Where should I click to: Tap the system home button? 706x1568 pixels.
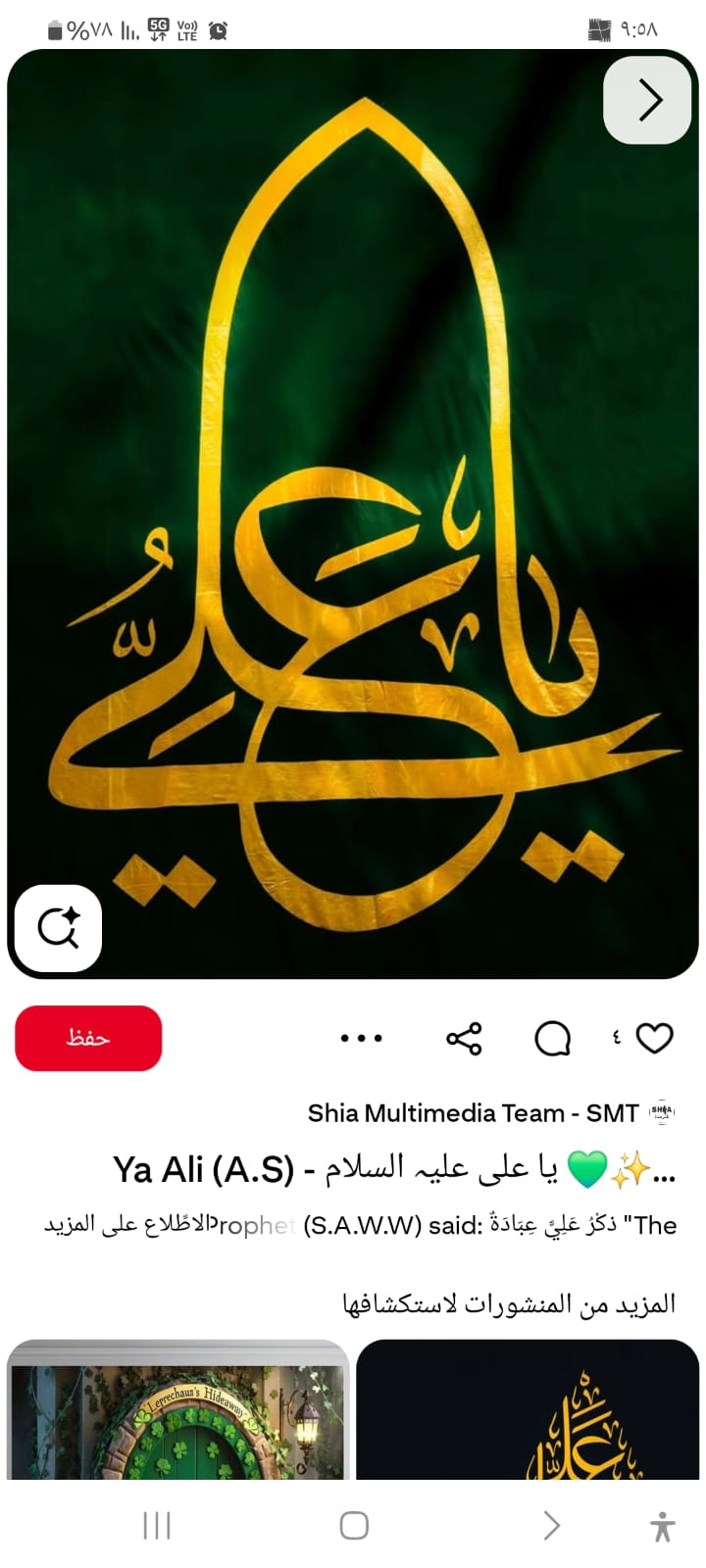click(354, 1526)
